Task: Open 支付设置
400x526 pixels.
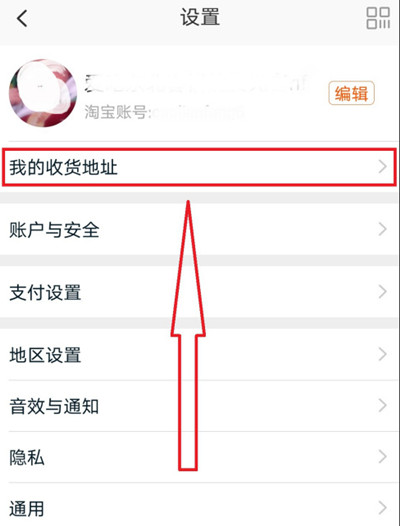Action: pos(200,292)
